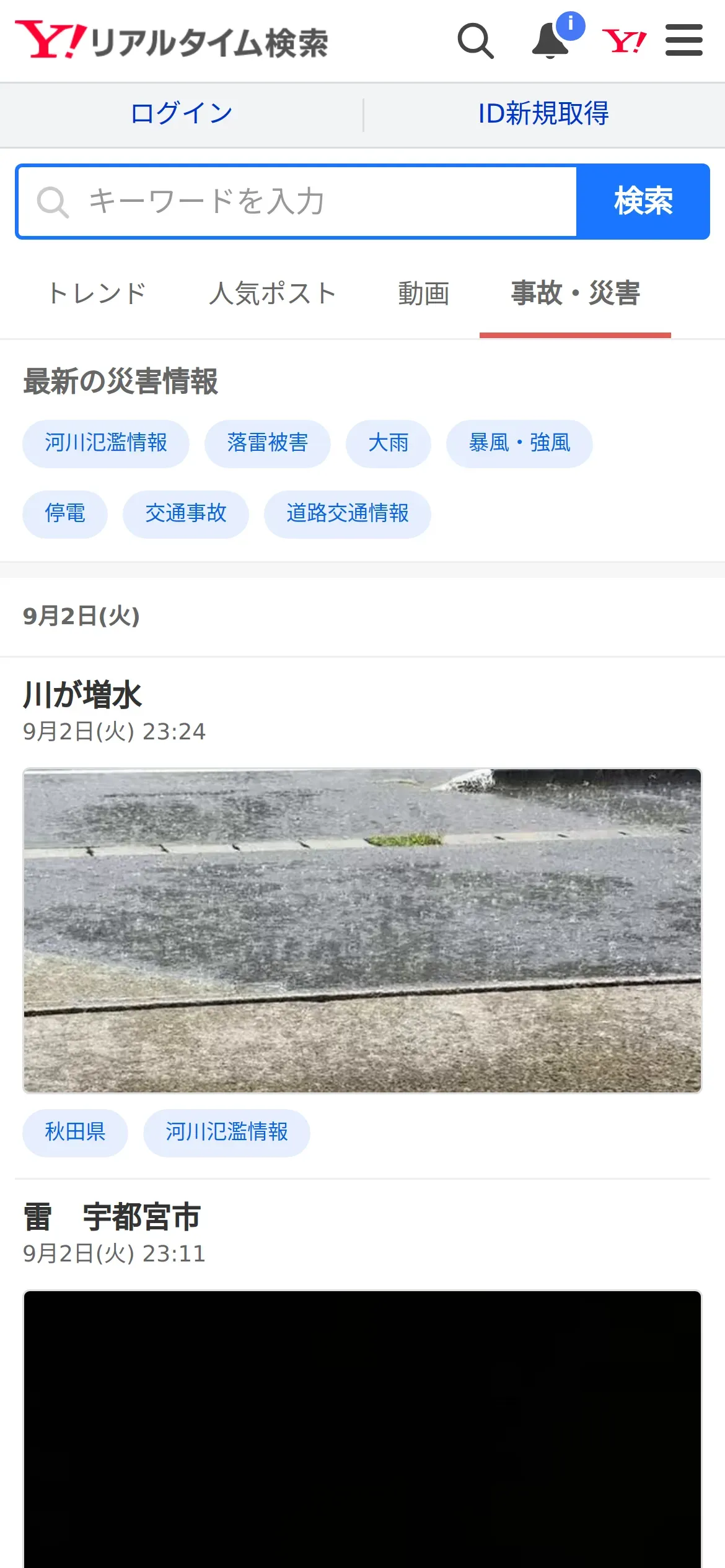
Task: Select the 大雨 chip
Action: tap(389, 443)
